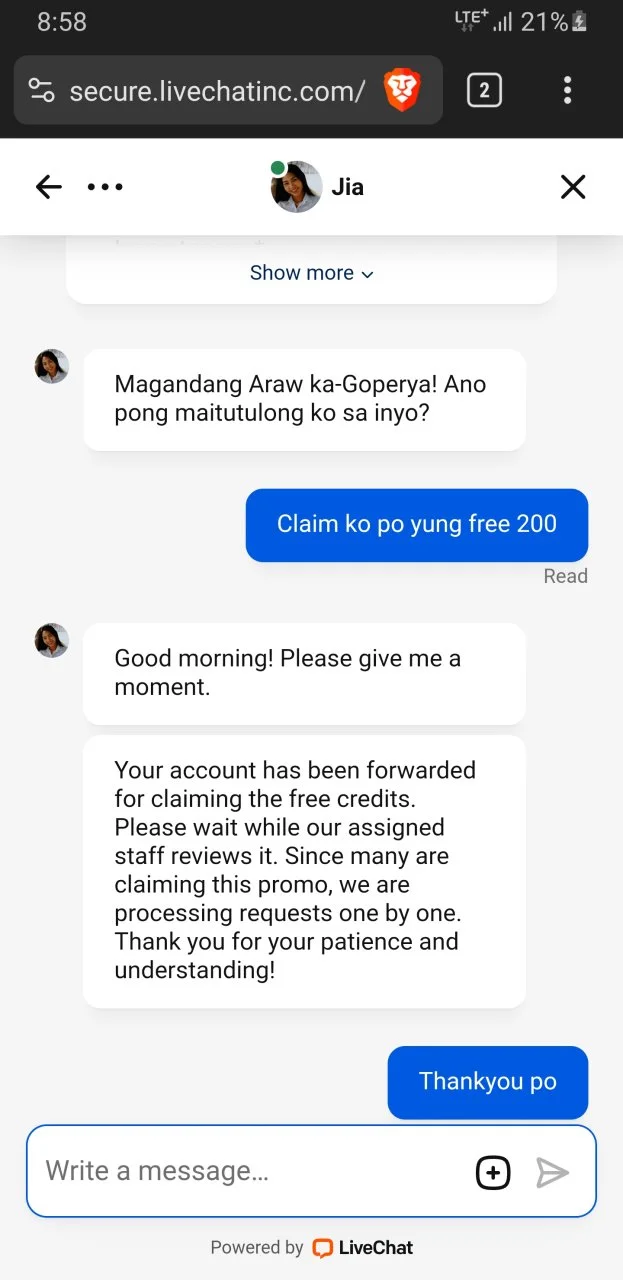
Task: Tap the Brave shields lion icon
Action: [x=402, y=91]
